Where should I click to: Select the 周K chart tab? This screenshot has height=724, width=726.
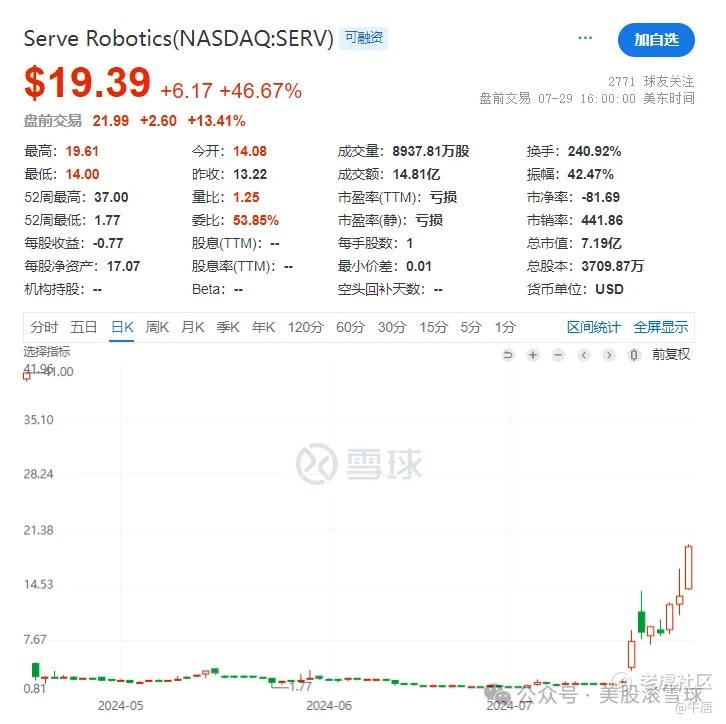[157, 327]
